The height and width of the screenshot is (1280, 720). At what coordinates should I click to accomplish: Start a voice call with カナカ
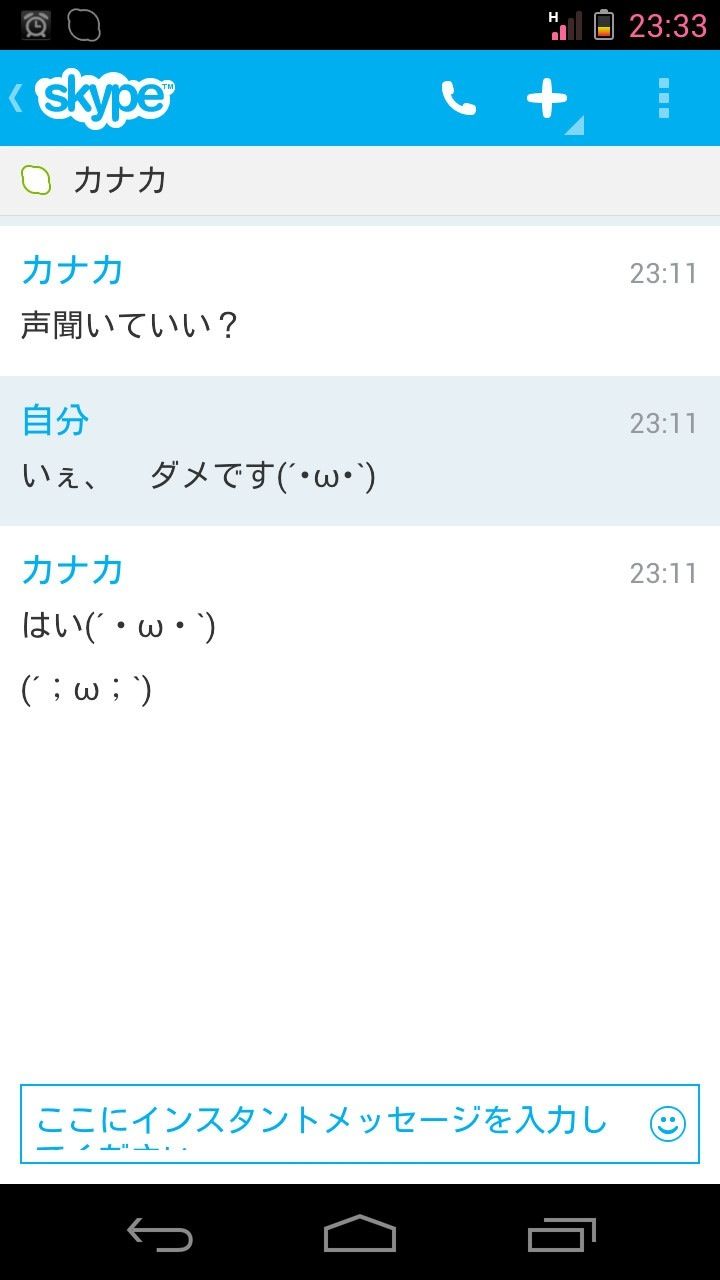click(x=458, y=98)
